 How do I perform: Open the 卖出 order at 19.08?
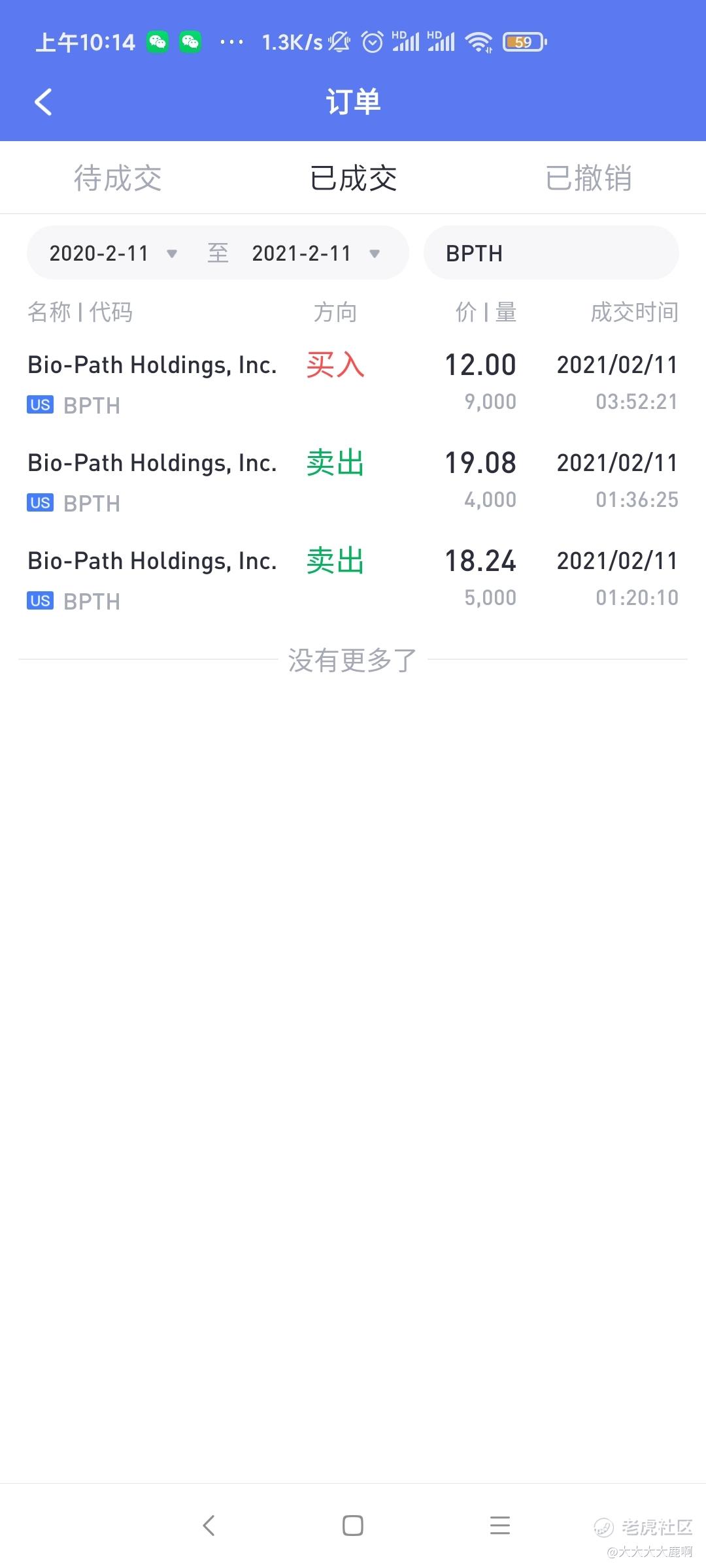(x=353, y=482)
